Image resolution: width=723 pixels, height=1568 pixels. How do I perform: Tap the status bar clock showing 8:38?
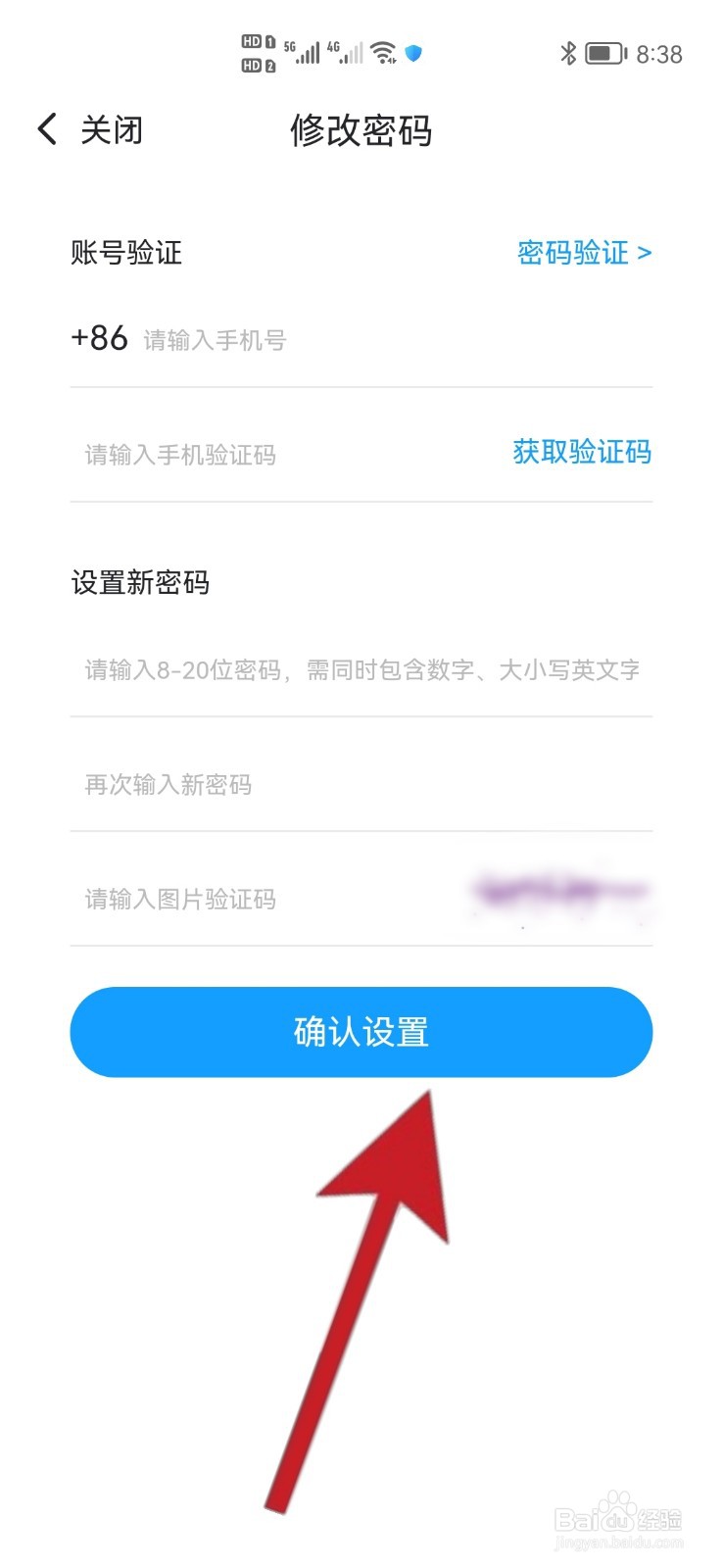click(x=658, y=53)
